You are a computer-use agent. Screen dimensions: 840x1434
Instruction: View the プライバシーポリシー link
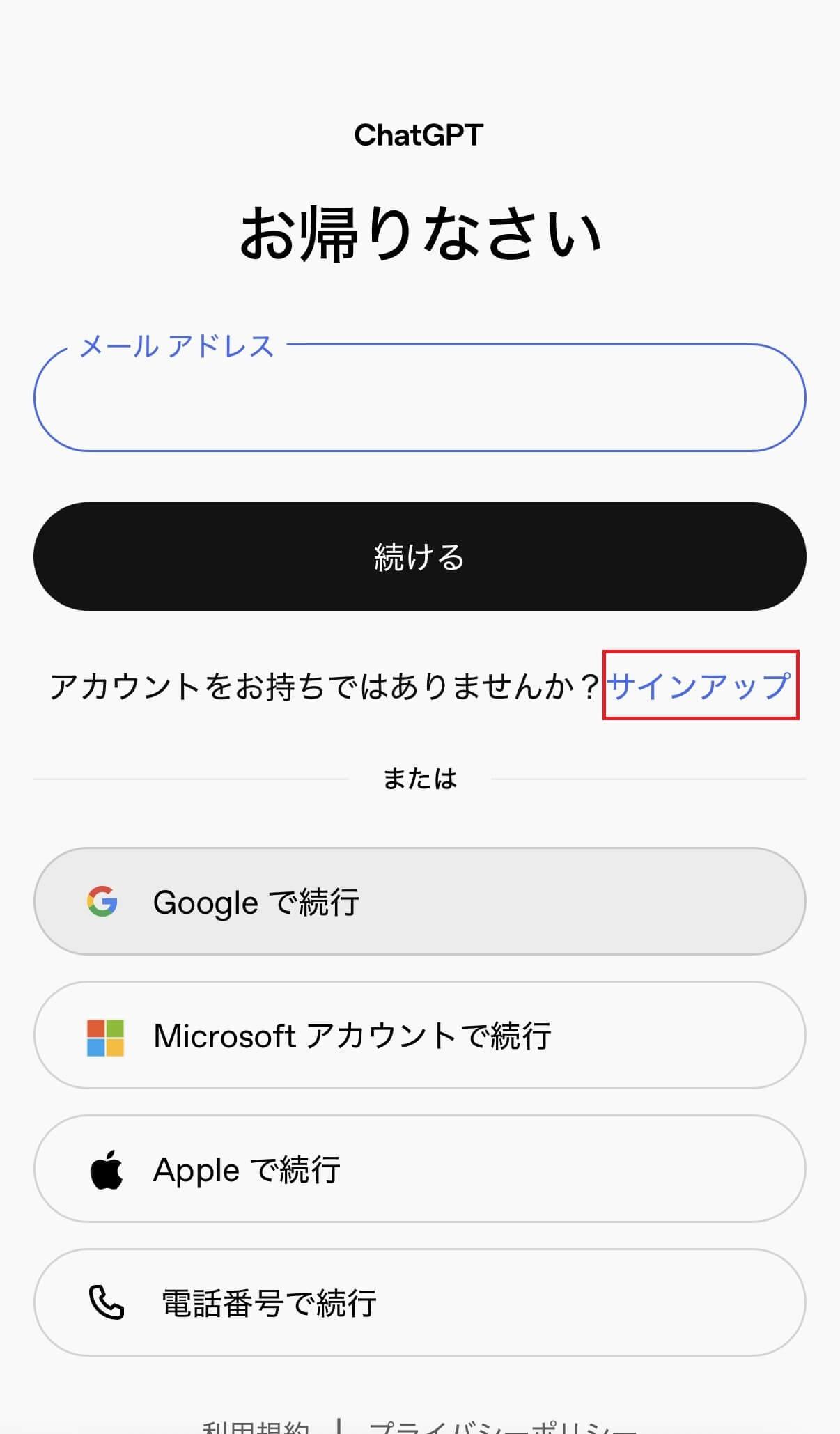[502, 1426]
